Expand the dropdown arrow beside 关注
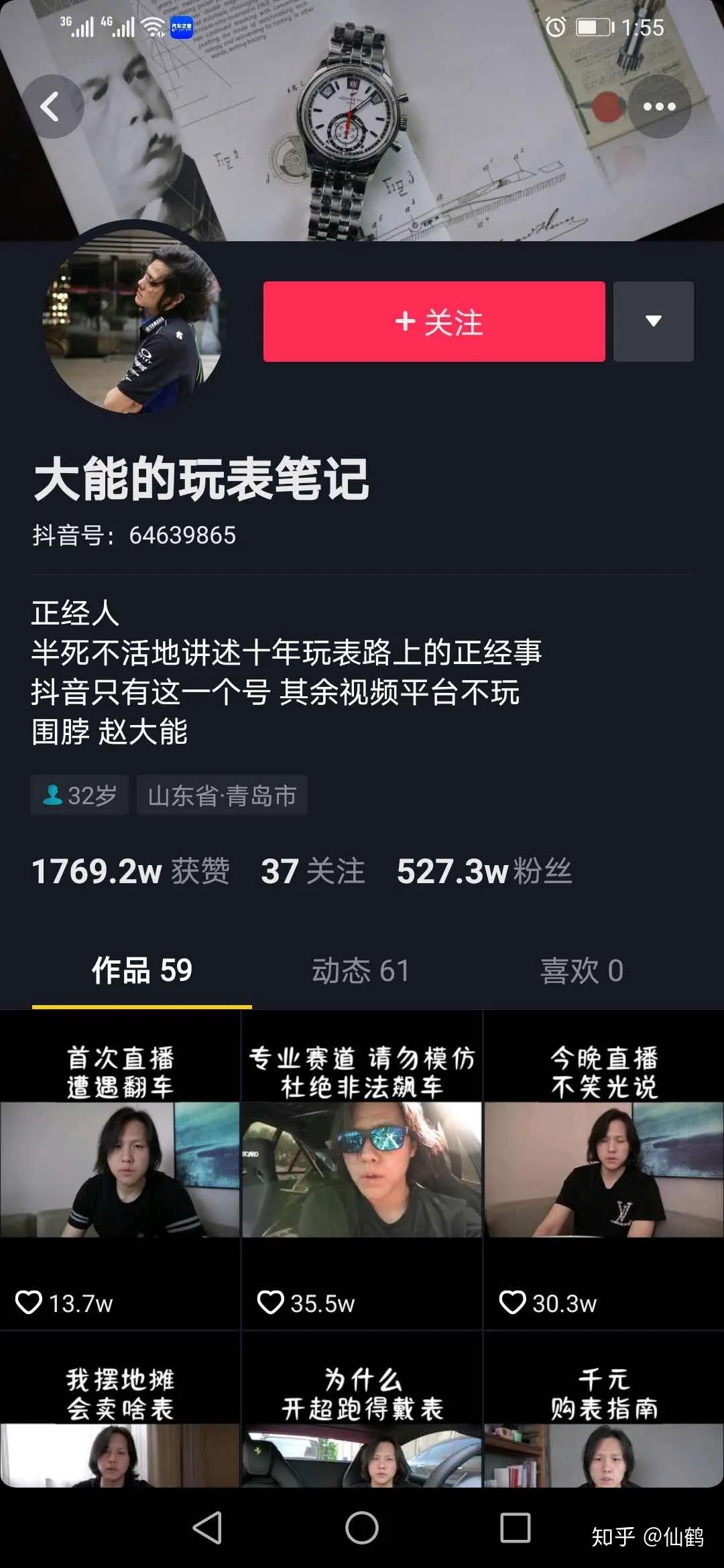 pos(654,322)
